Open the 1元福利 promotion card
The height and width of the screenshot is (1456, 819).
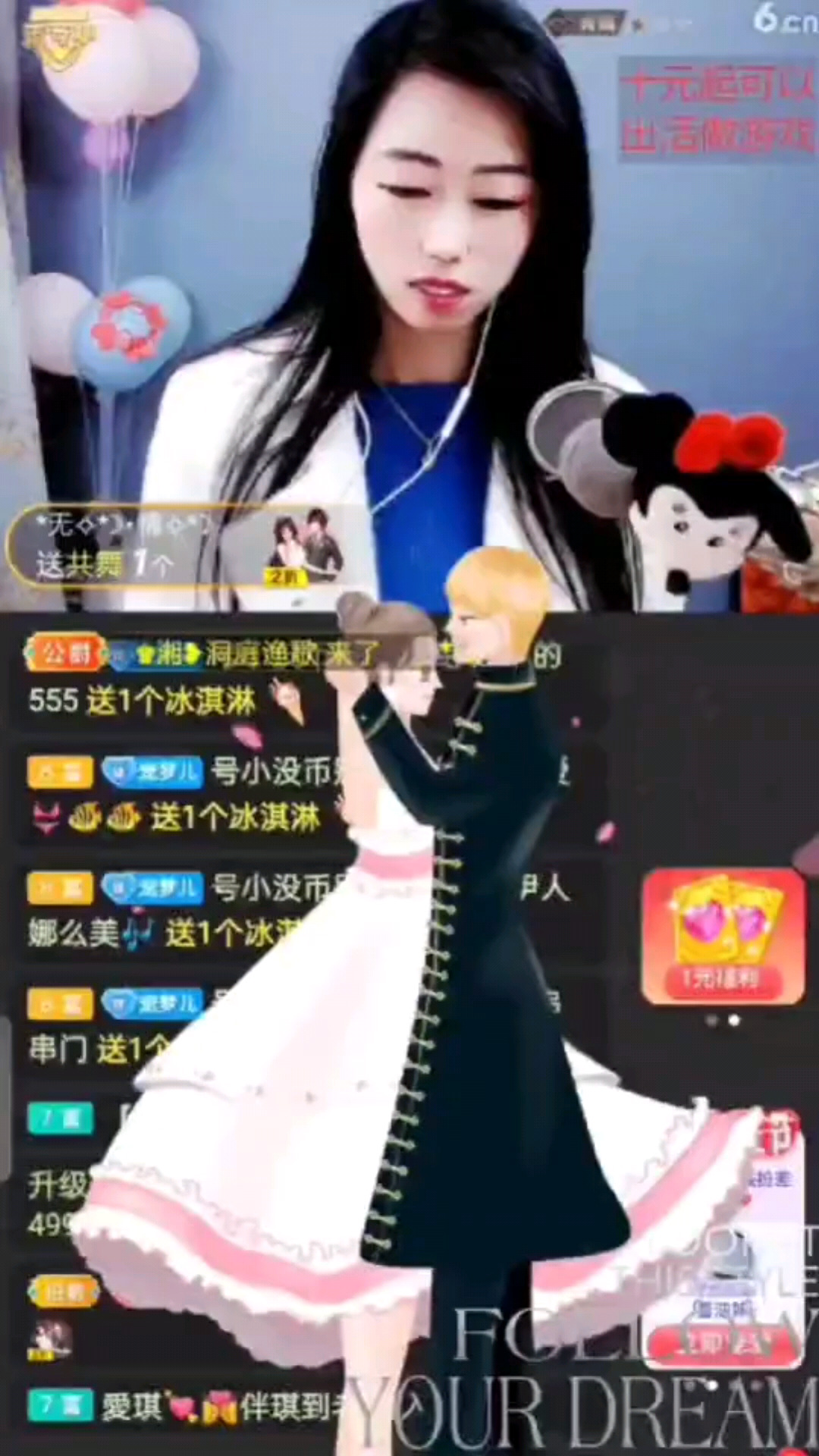point(723,936)
